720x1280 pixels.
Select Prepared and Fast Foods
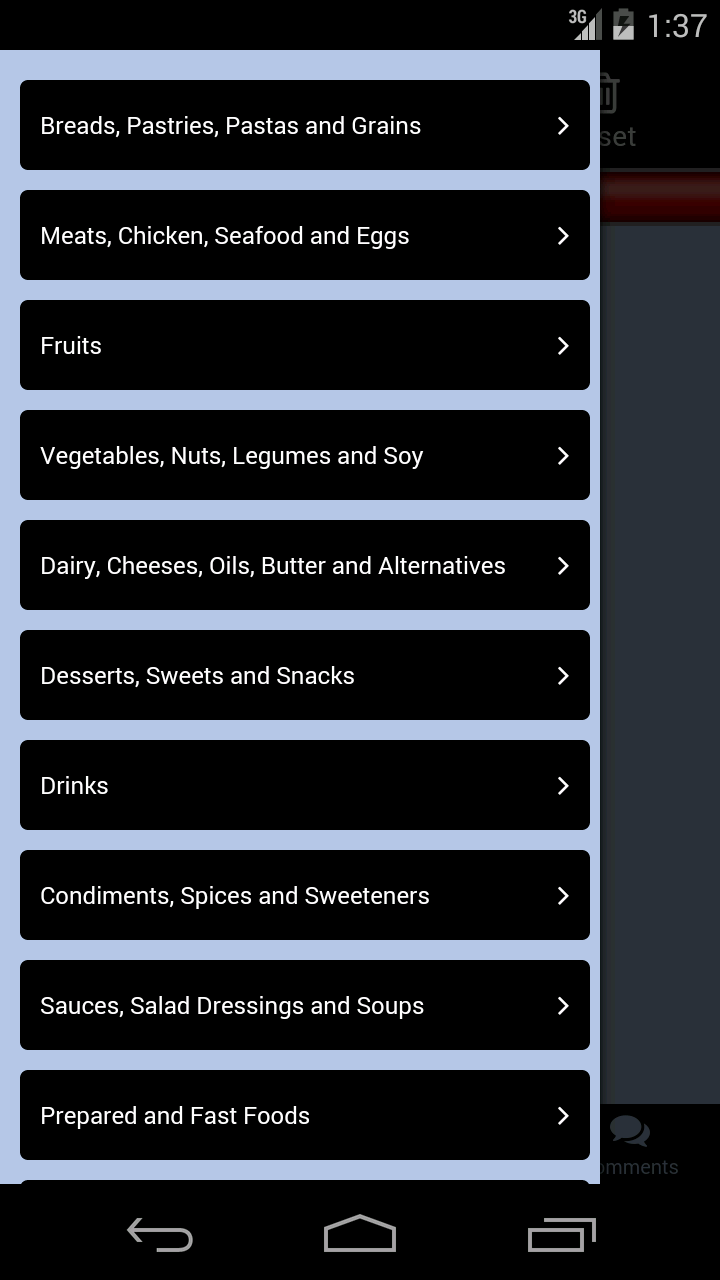(x=304, y=1115)
